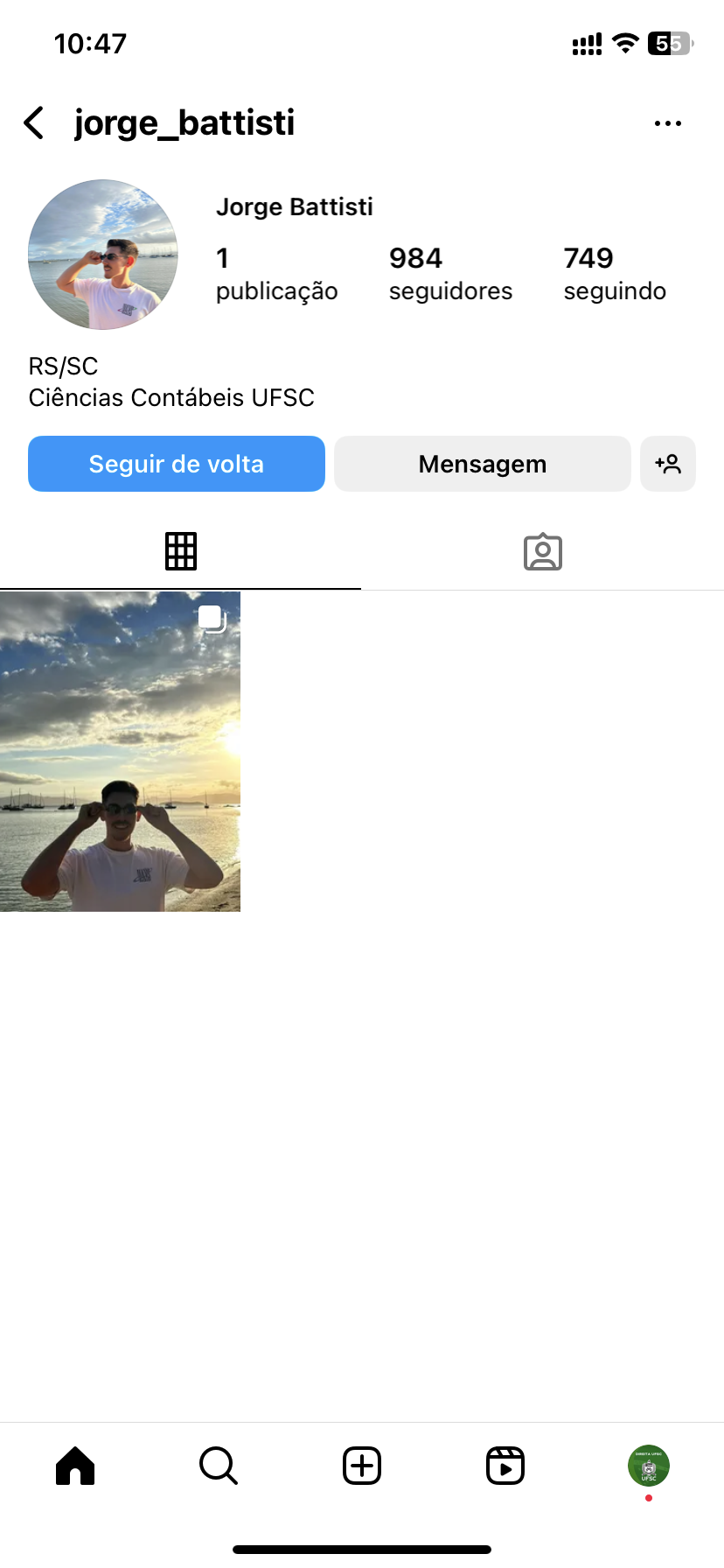Open the 984 seguidores list
The height and width of the screenshot is (1568, 724).
click(450, 273)
